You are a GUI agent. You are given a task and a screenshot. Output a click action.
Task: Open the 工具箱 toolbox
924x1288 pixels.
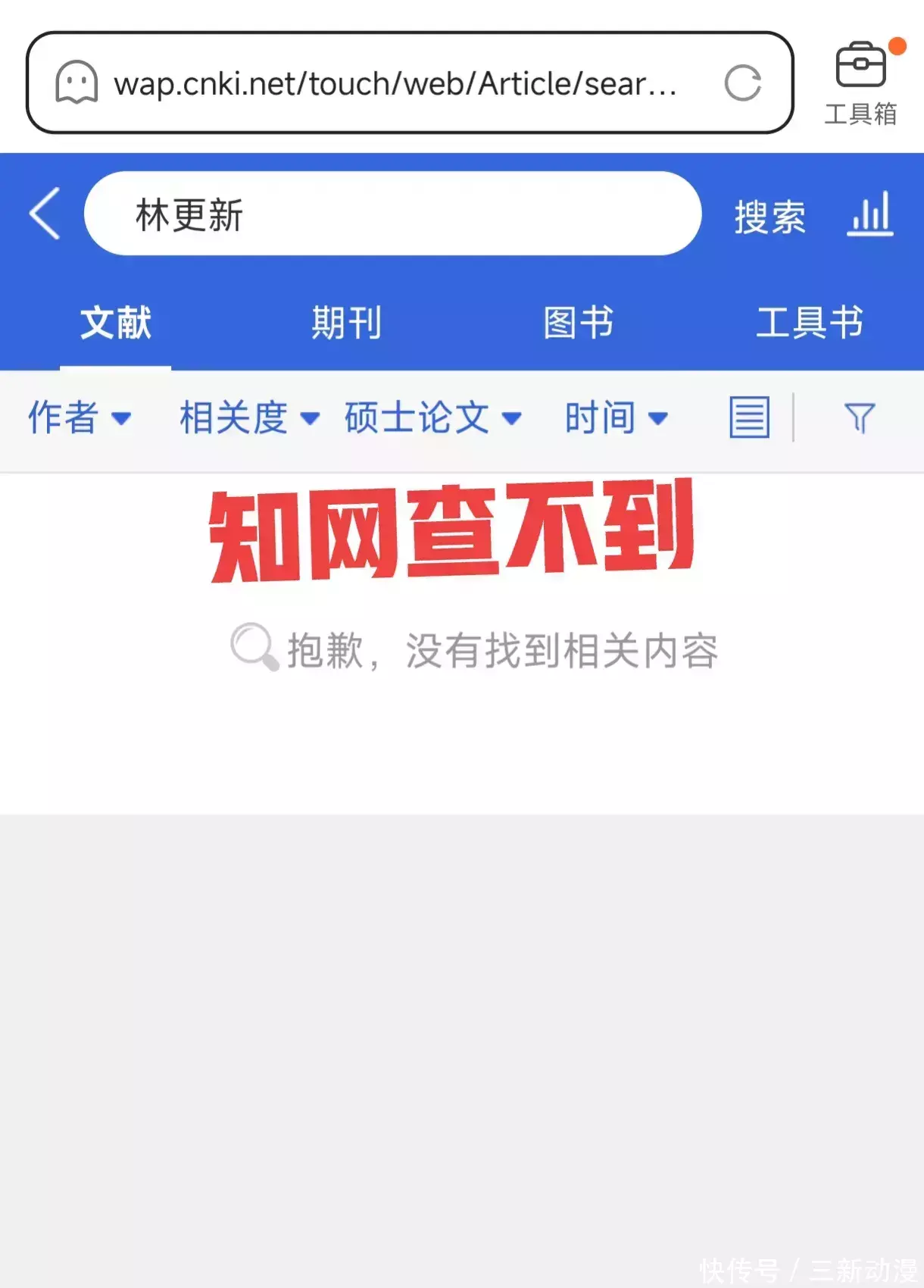point(861,82)
